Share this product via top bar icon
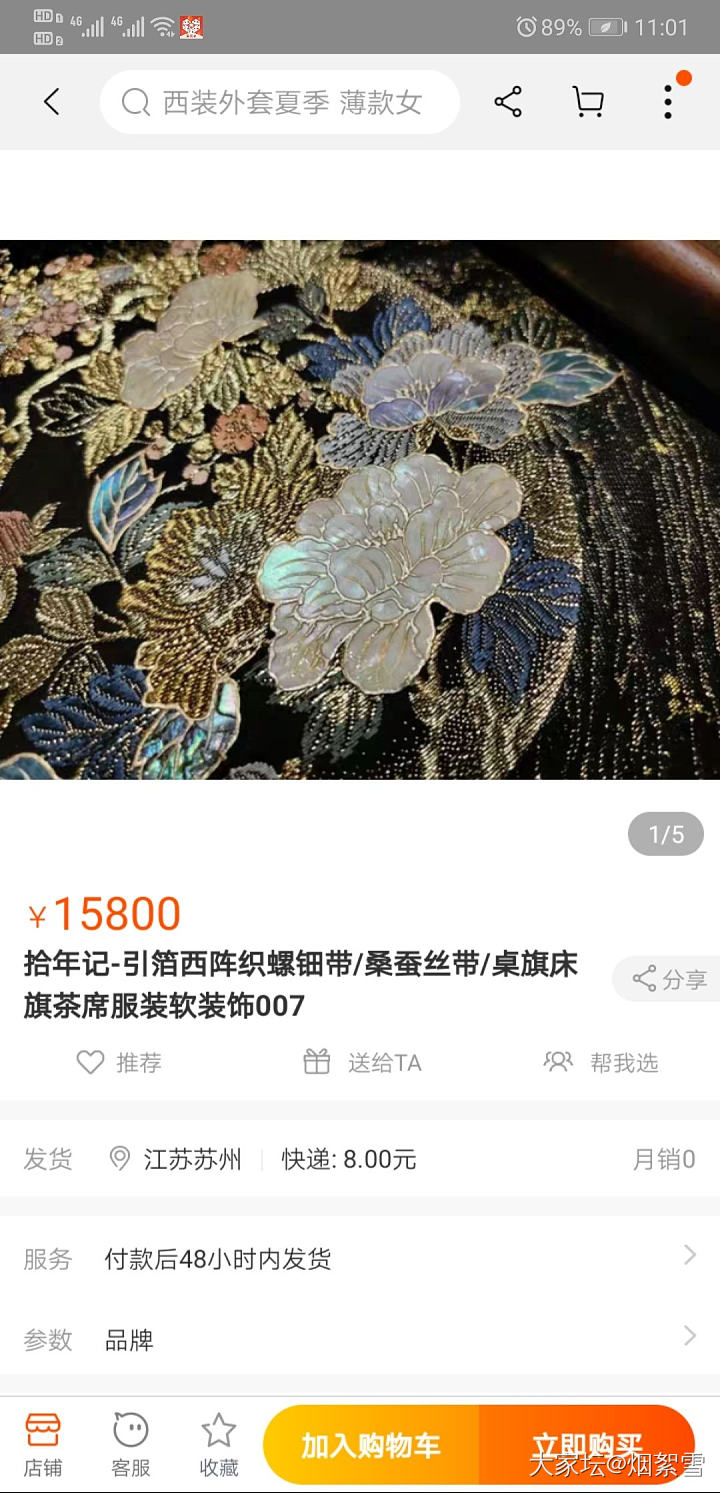720x1493 pixels. (x=508, y=102)
